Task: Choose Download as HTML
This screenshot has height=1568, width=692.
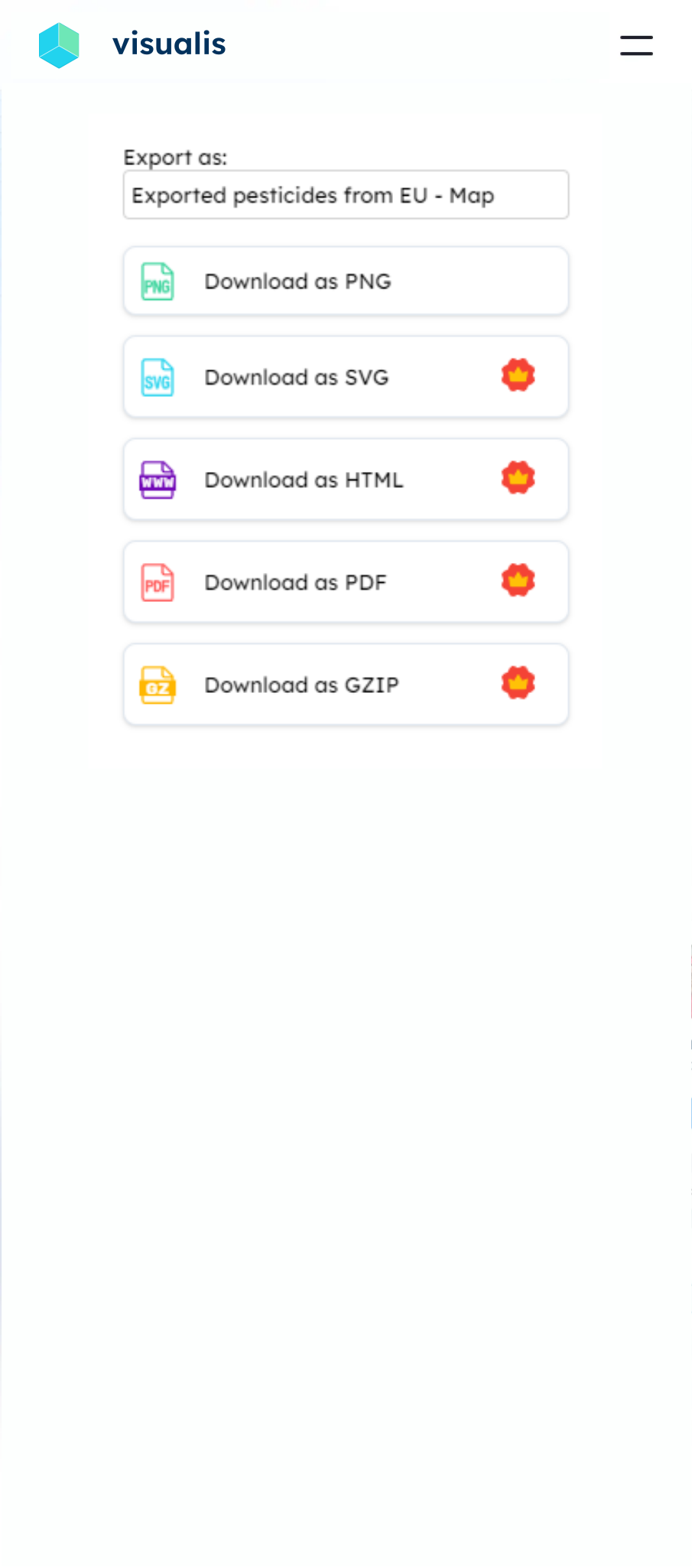Action: coord(346,480)
